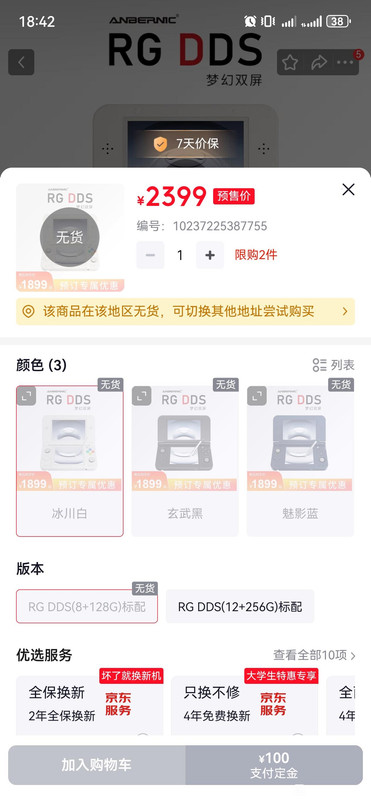Choose the 玄武黑 color option
The width and height of the screenshot is (371, 800).
click(185, 461)
